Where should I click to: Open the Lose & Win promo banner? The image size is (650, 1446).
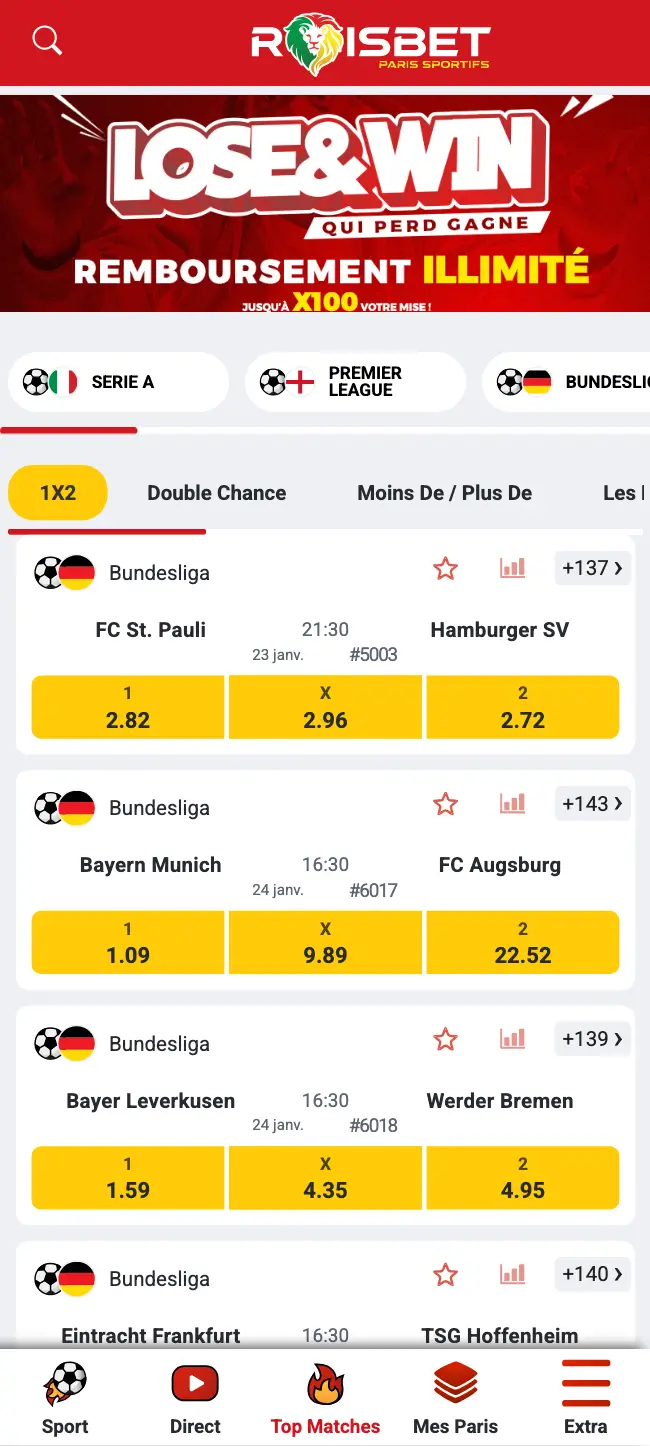point(325,203)
